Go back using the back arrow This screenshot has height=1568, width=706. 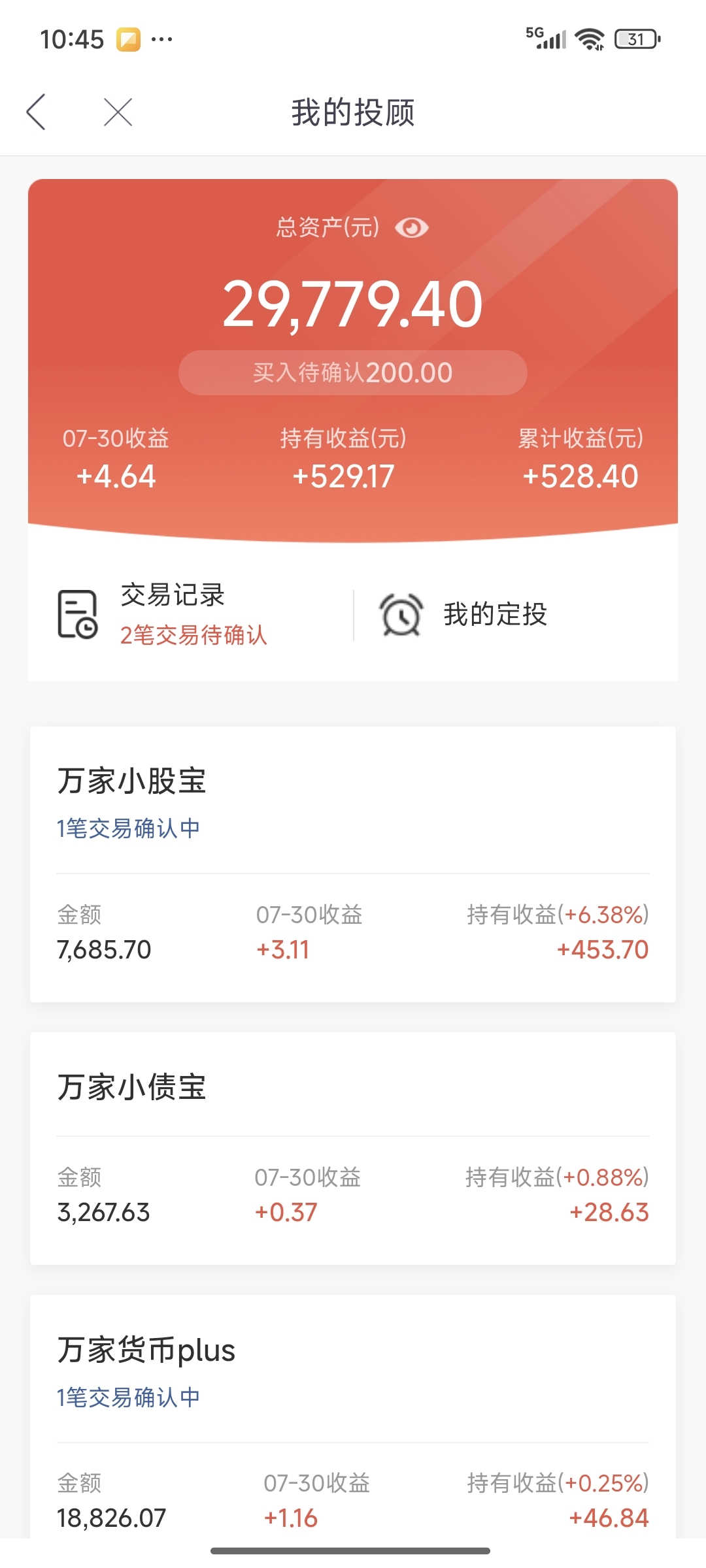pyautogui.click(x=36, y=112)
